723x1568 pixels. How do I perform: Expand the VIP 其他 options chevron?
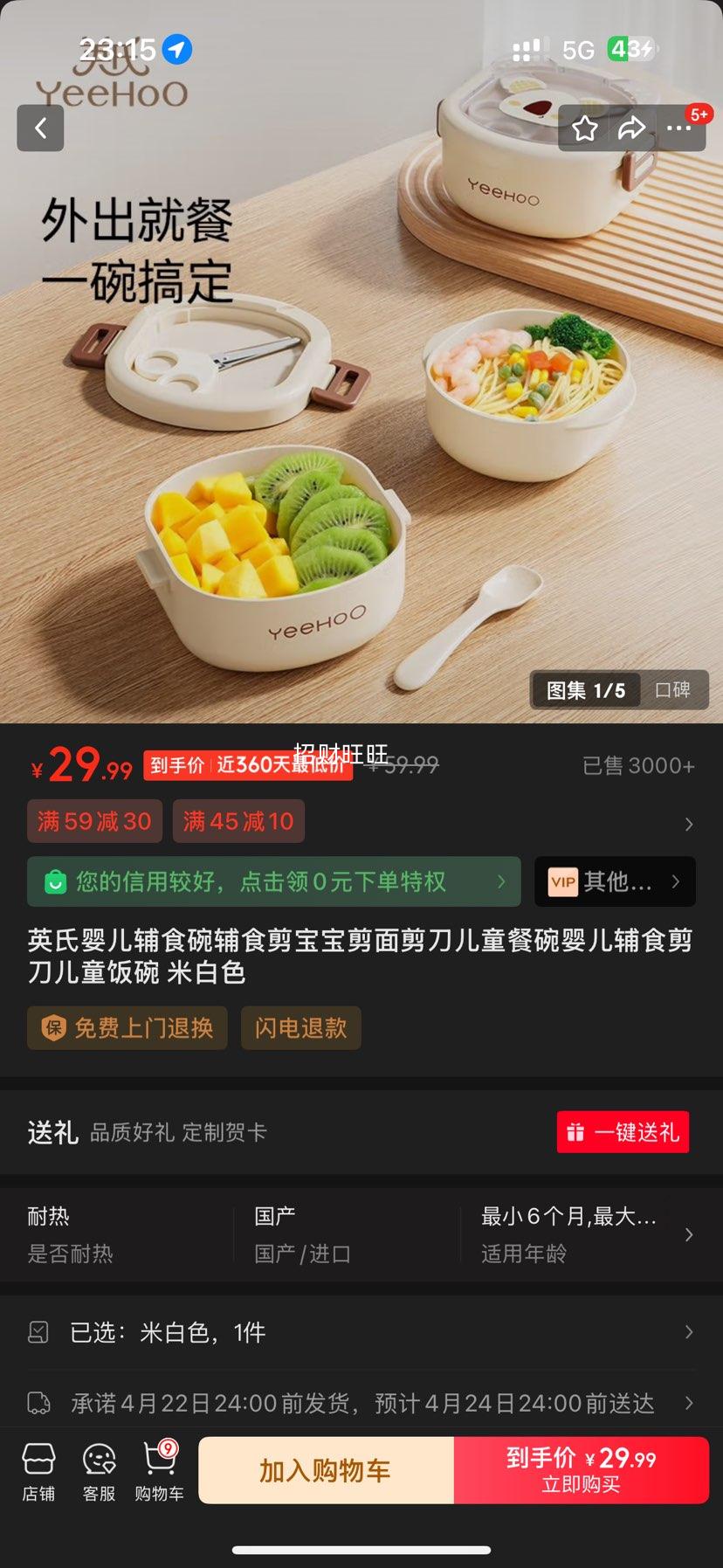[674, 882]
